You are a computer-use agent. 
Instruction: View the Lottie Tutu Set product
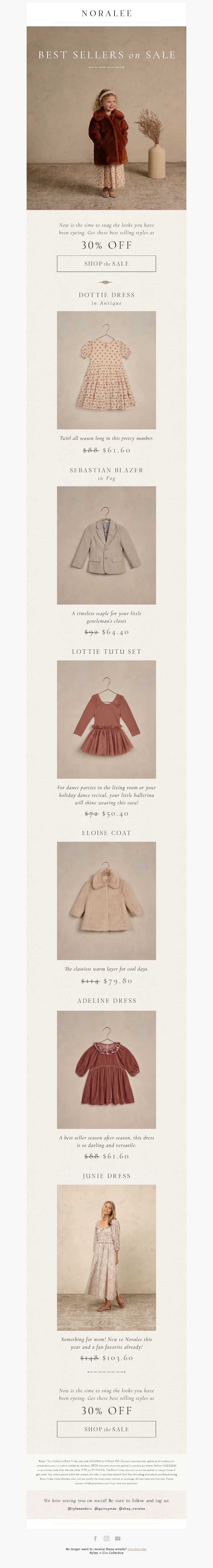pyautogui.click(x=106, y=719)
